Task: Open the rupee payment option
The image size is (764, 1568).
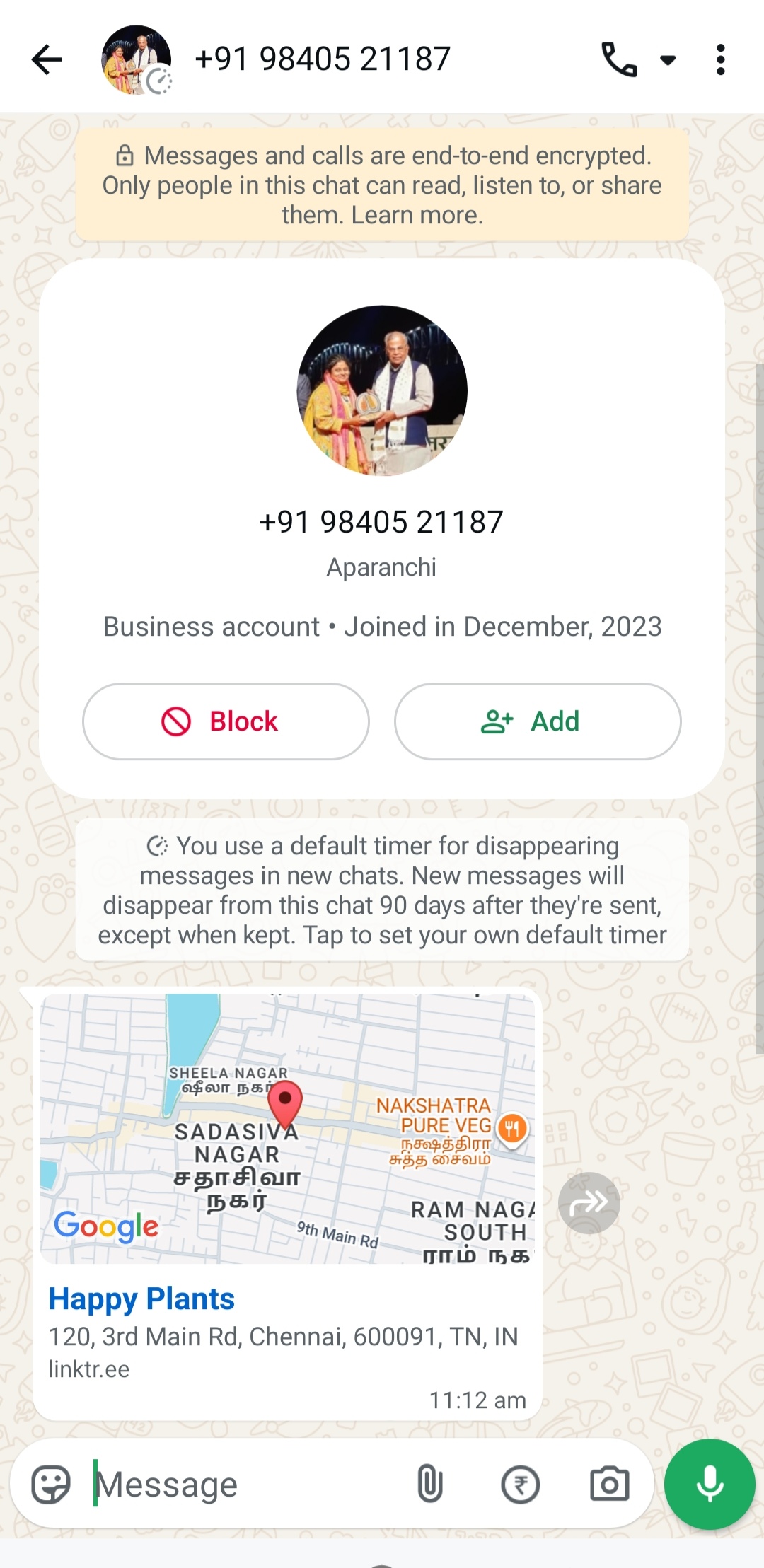Action: point(520,1484)
